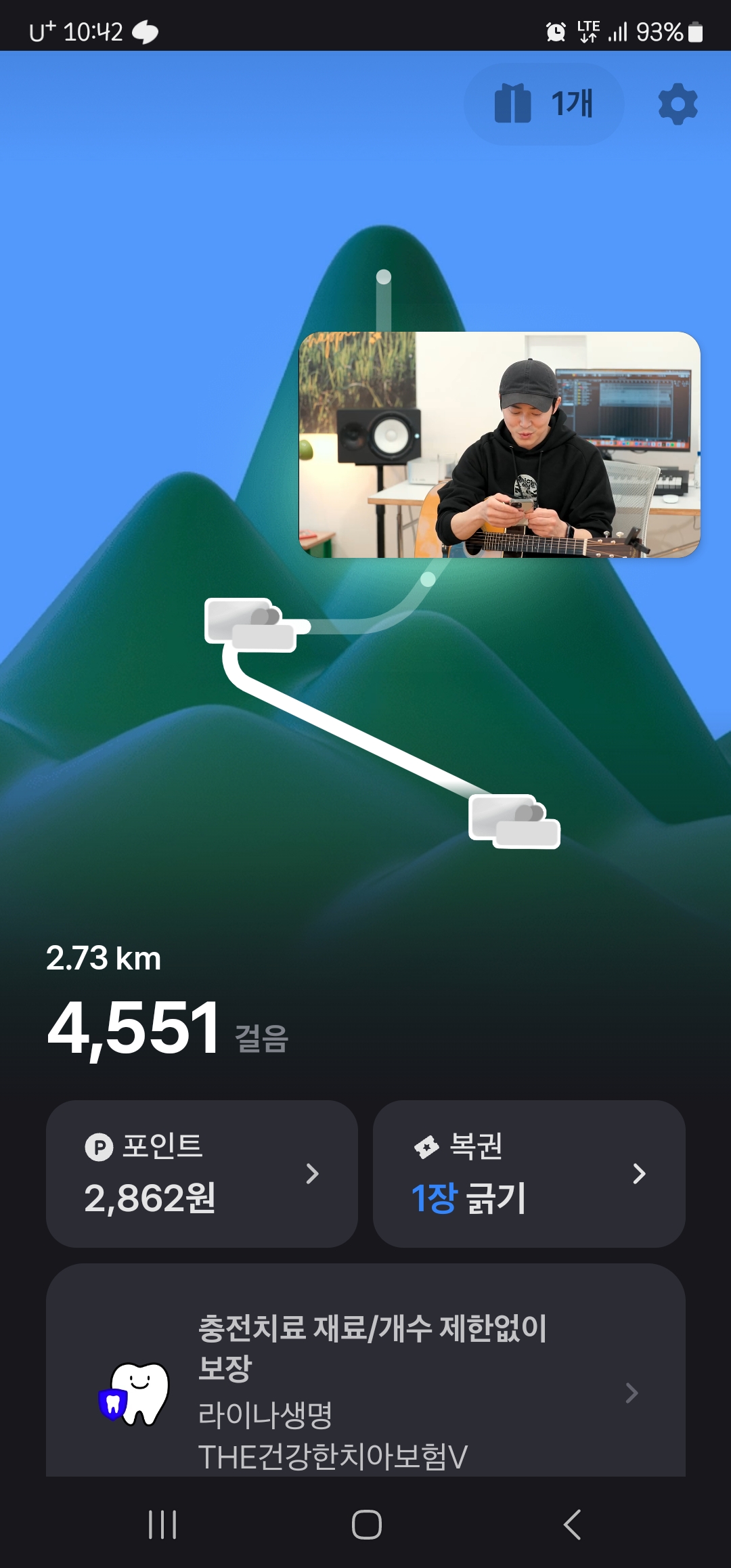Open the video thumbnail on the mountain
This screenshot has height=1568, width=731.
[x=500, y=445]
